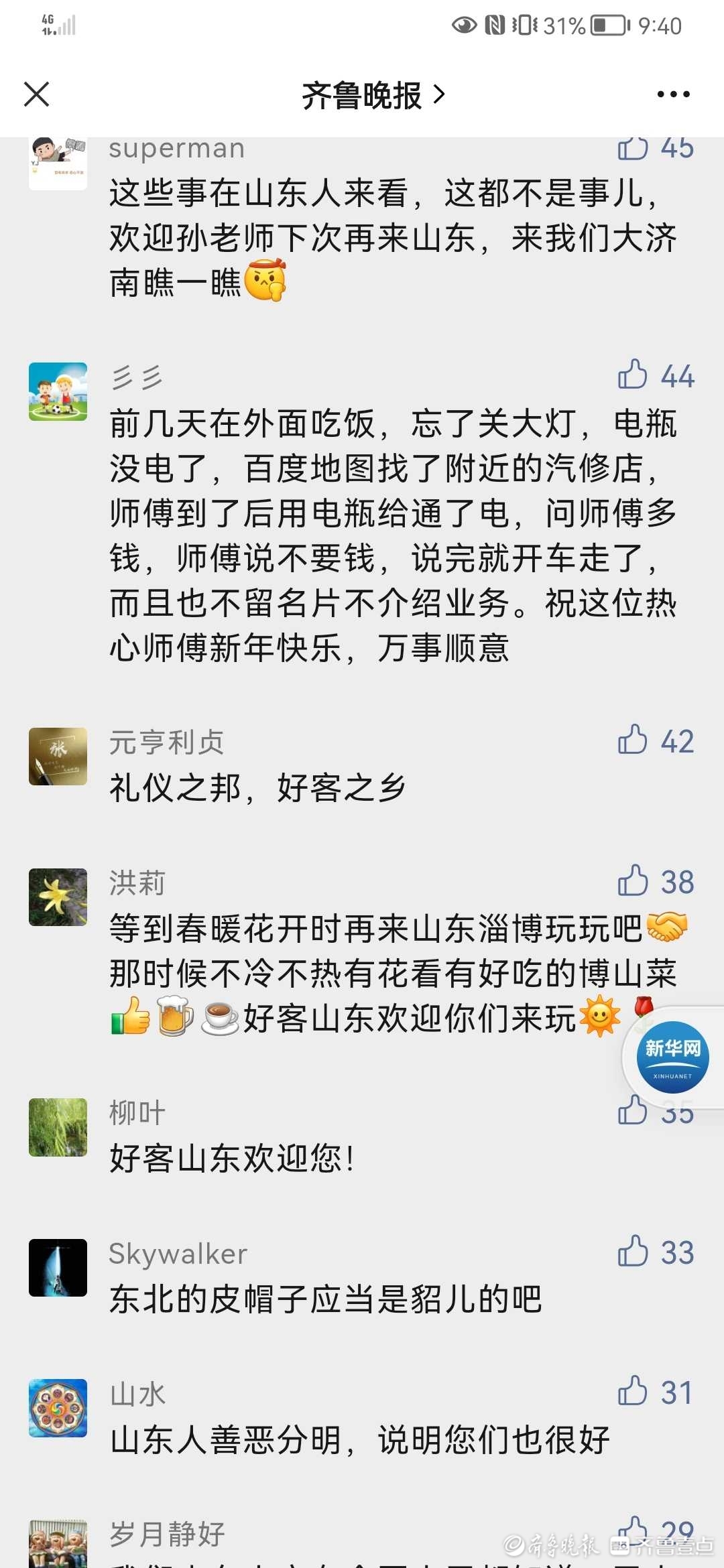
Task: Open the 齐鲁晚报 account page
Action: tap(372, 95)
